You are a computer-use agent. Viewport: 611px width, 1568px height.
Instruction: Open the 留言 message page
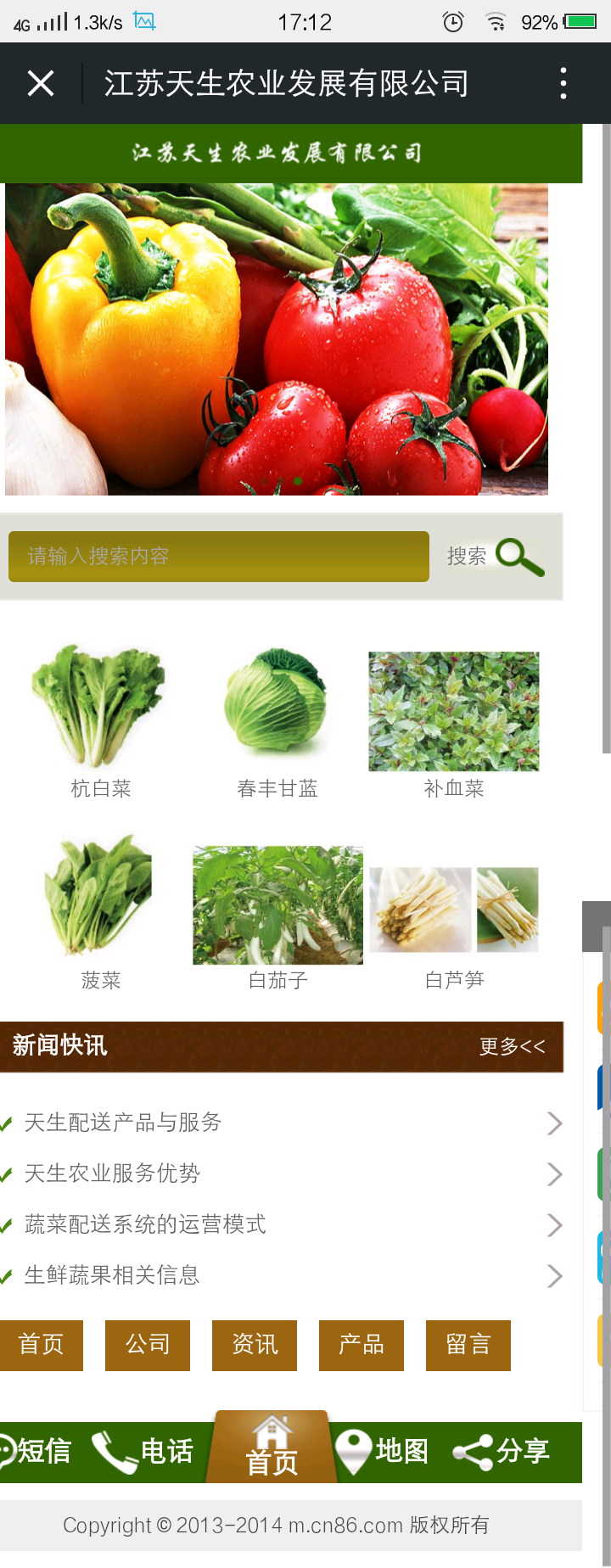468,1345
